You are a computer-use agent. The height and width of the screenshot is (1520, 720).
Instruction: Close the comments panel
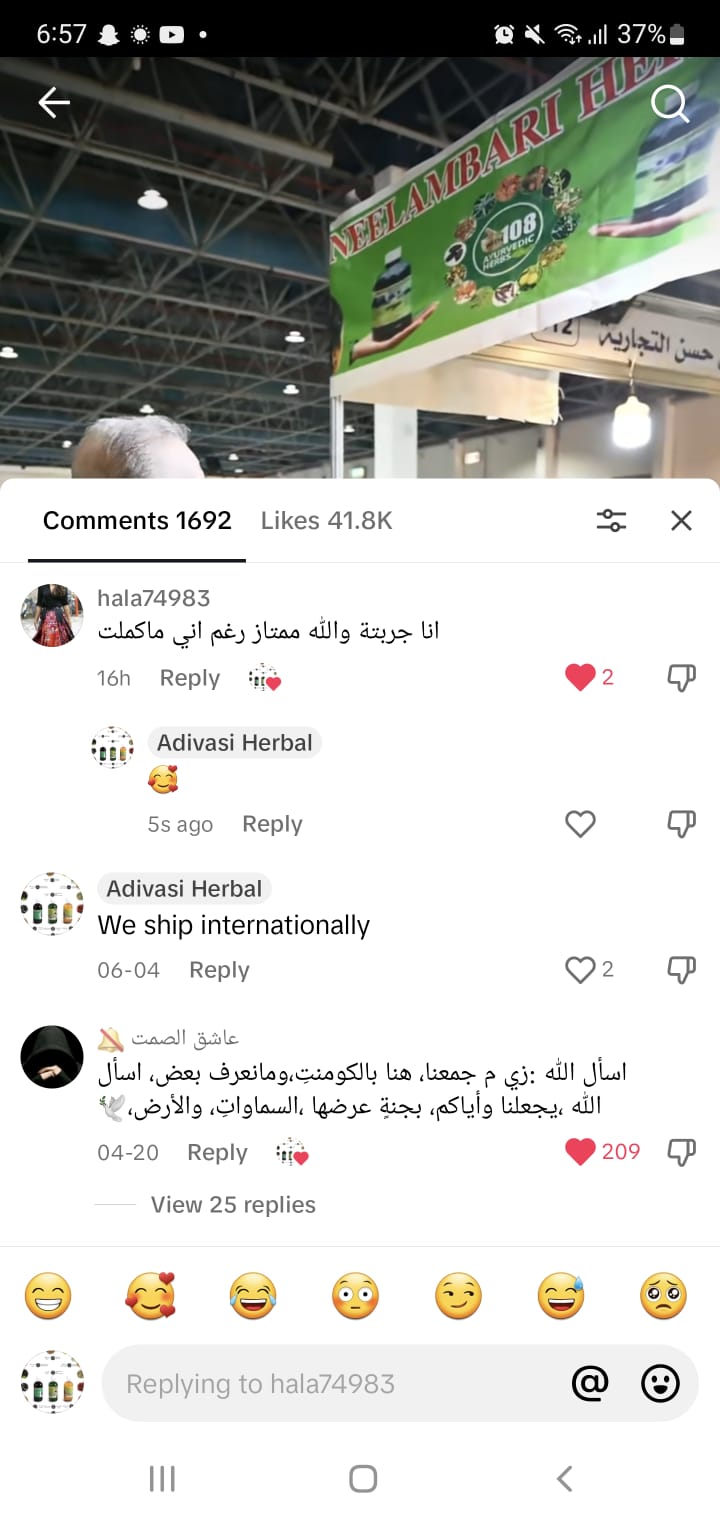[681, 520]
